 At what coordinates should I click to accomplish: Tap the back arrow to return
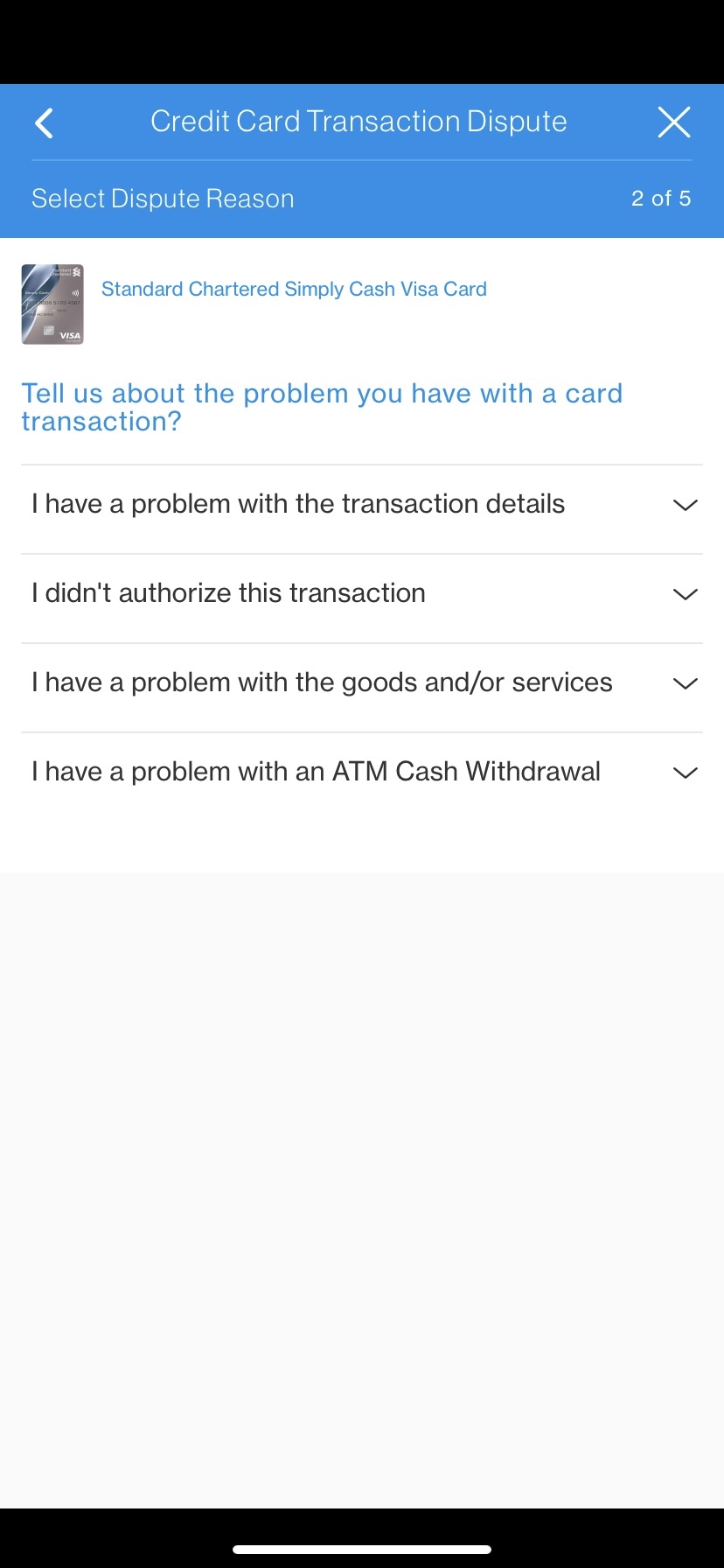point(43,122)
